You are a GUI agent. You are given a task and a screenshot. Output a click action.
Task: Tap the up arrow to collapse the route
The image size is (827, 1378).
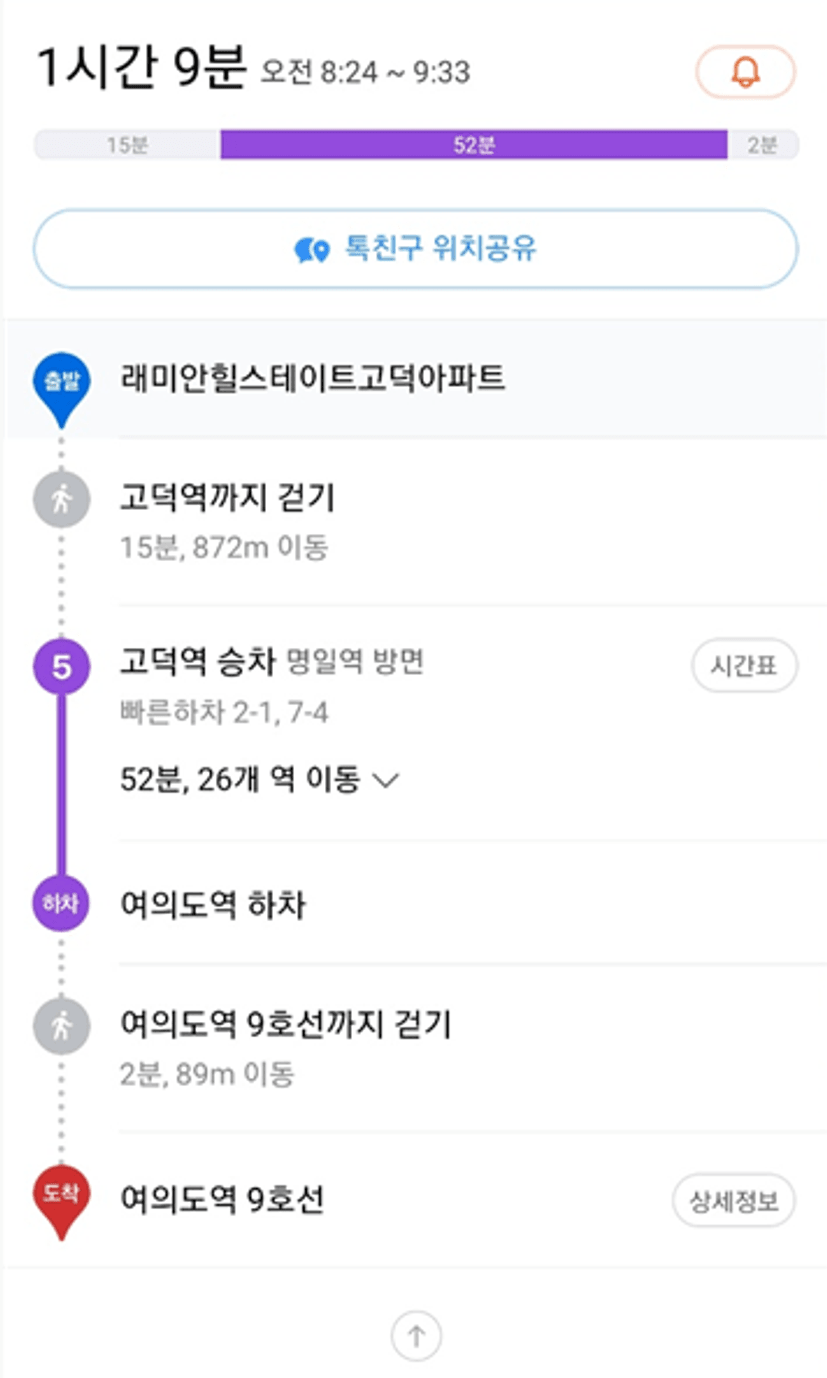(x=416, y=1336)
